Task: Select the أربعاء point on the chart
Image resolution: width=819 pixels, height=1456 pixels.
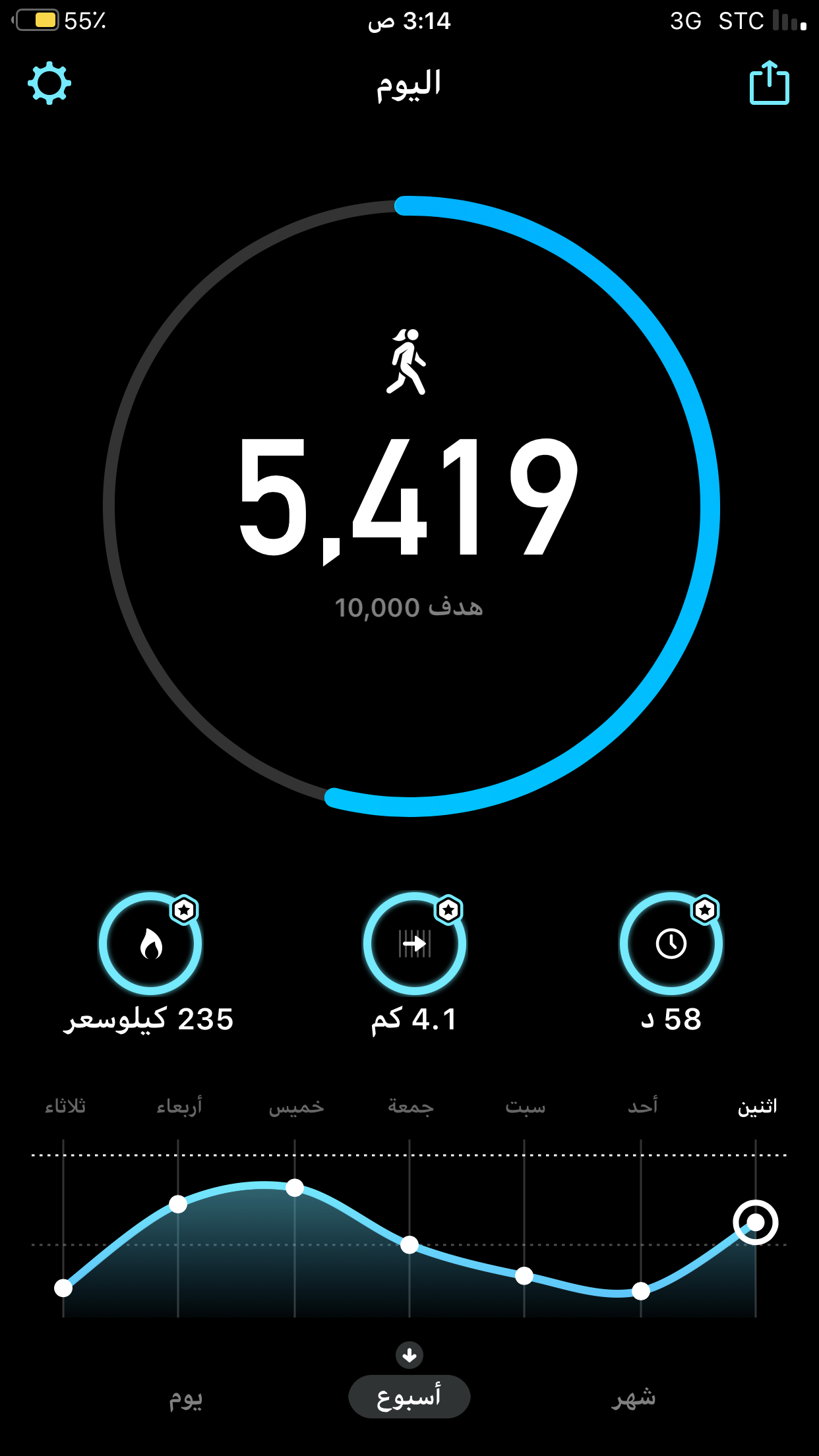Action: 178,1204
